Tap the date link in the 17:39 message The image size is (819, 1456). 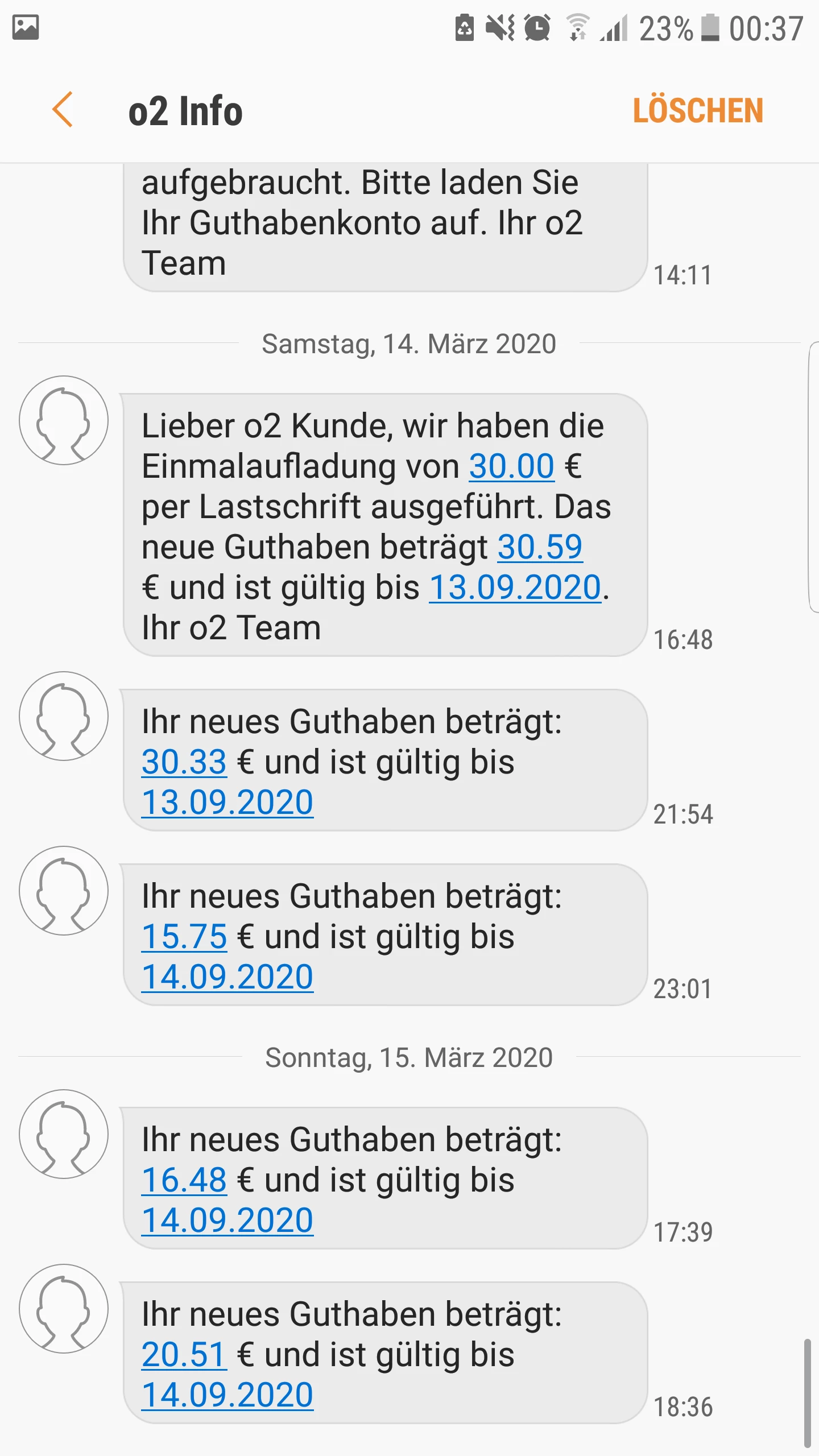click(x=227, y=1221)
